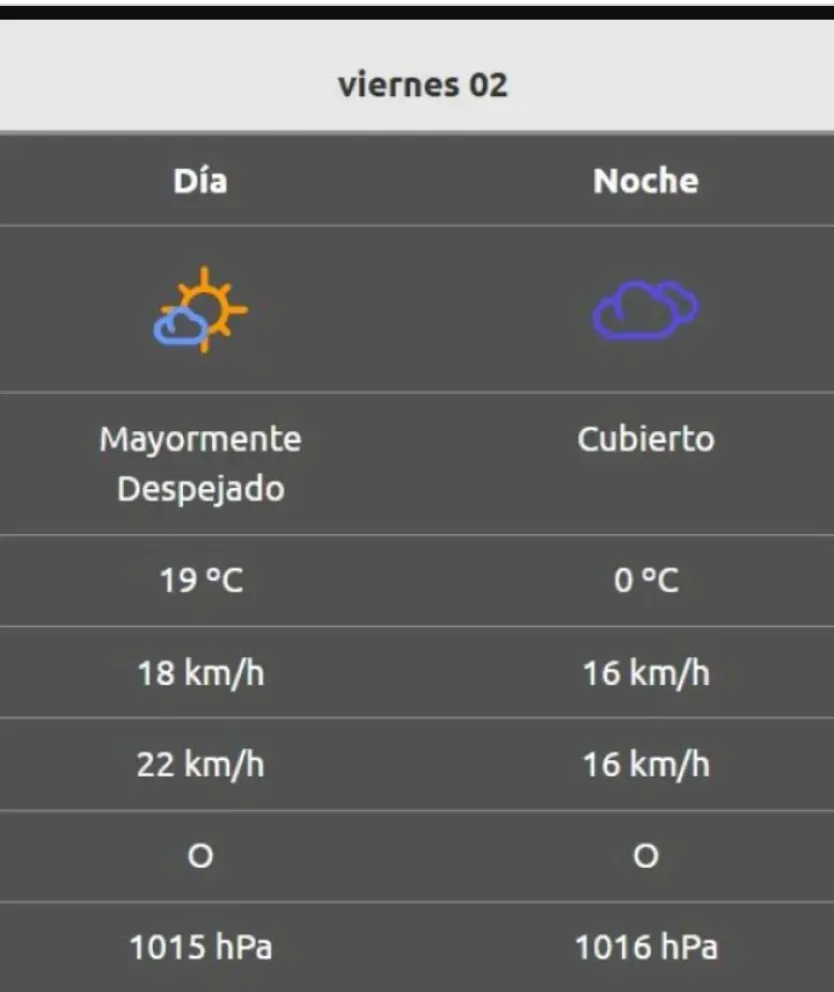834x992 pixels.
Task: Select the 18 km/h wind value under Día
Action: pyautogui.click(x=199, y=673)
